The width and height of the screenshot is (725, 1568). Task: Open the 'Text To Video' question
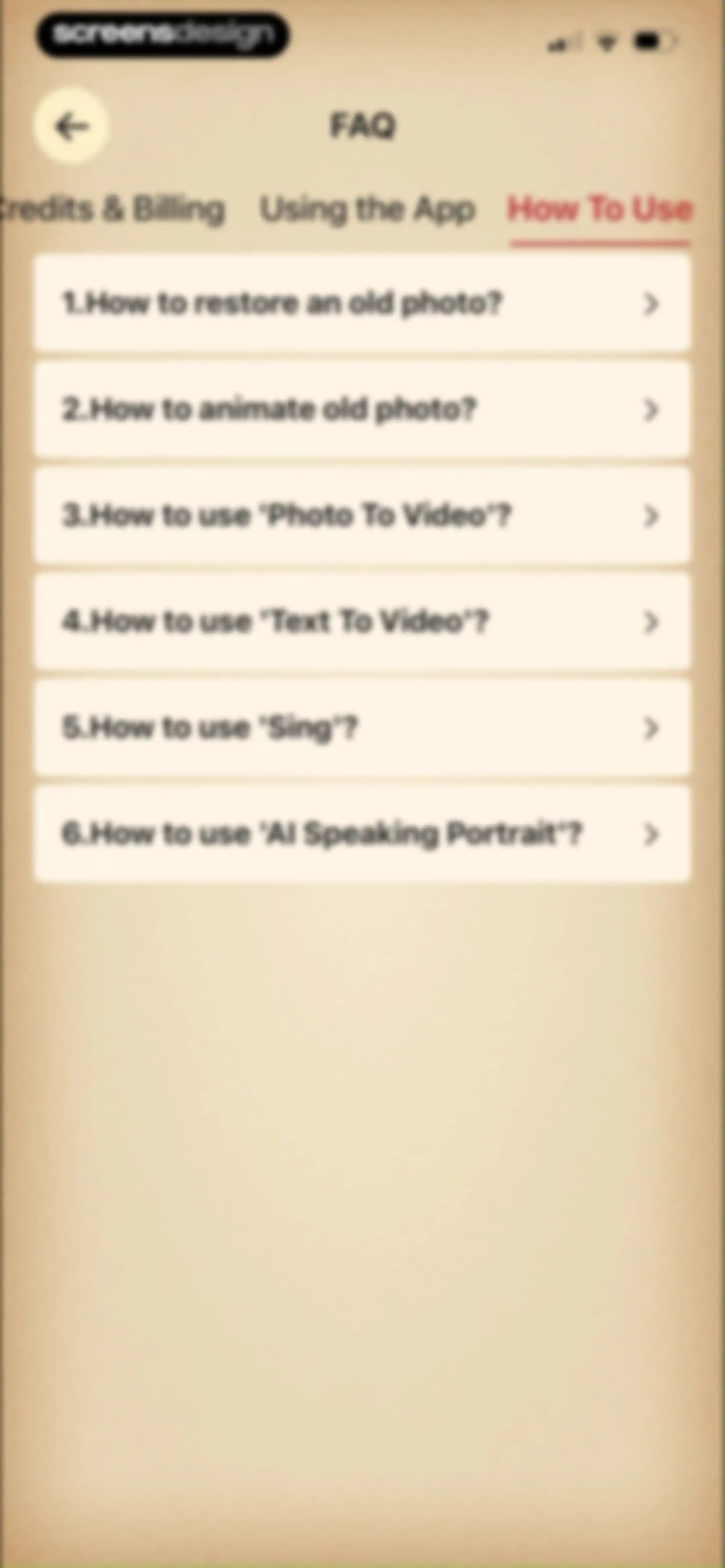[362, 621]
